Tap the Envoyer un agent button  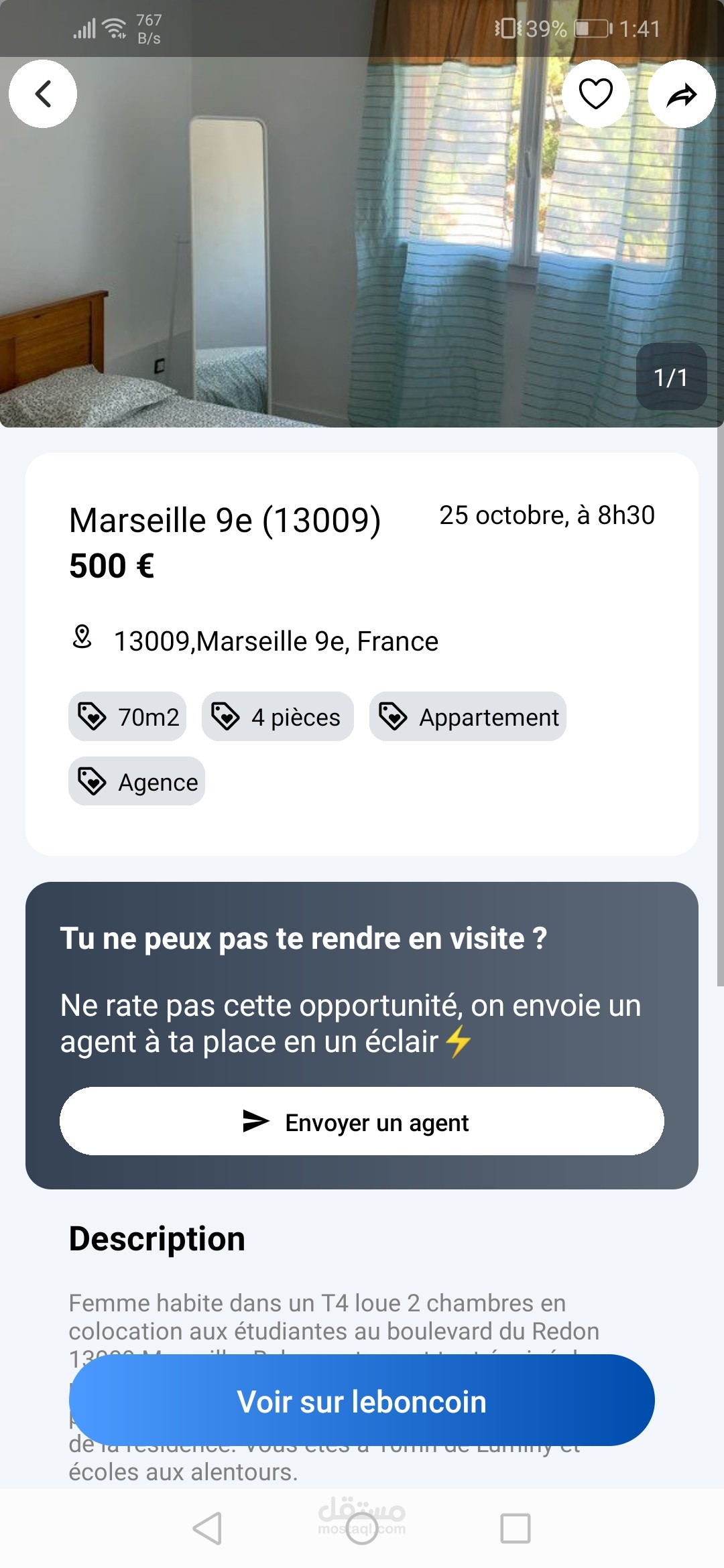click(362, 1121)
